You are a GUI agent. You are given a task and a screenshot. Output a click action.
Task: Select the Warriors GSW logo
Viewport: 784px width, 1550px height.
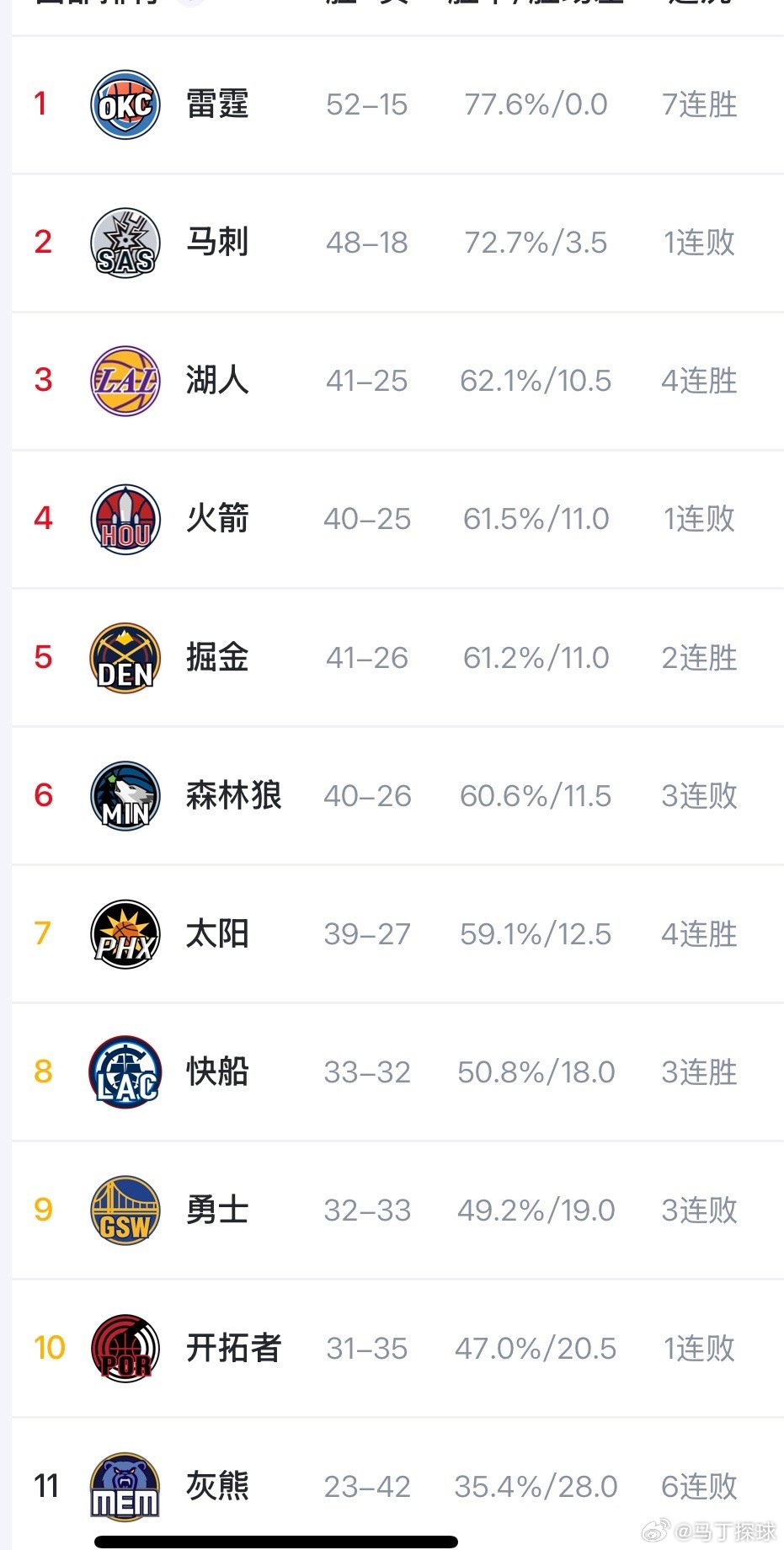coord(125,1211)
